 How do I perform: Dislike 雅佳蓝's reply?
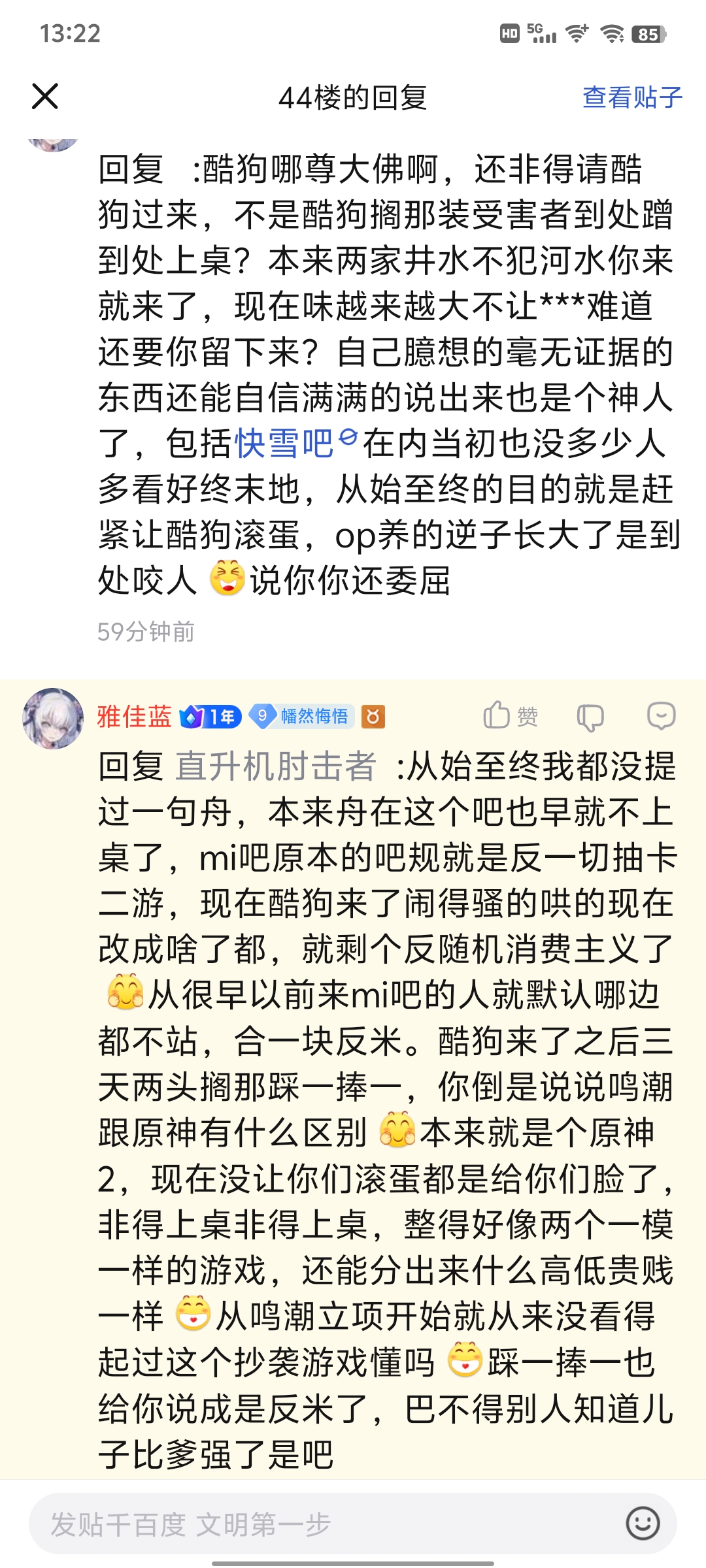pos(590,717)
